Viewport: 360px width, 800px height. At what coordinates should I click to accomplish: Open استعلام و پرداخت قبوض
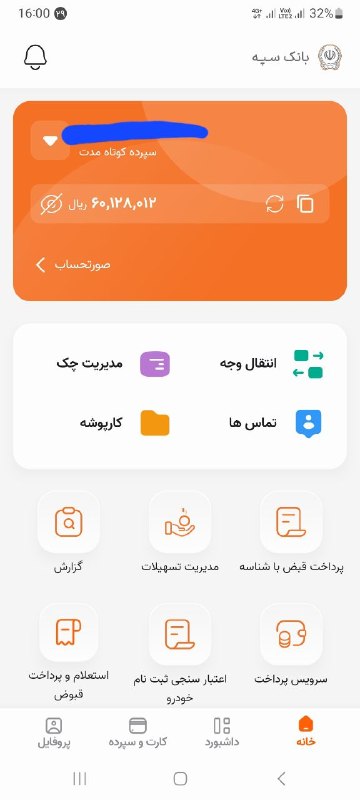[68, 652]
